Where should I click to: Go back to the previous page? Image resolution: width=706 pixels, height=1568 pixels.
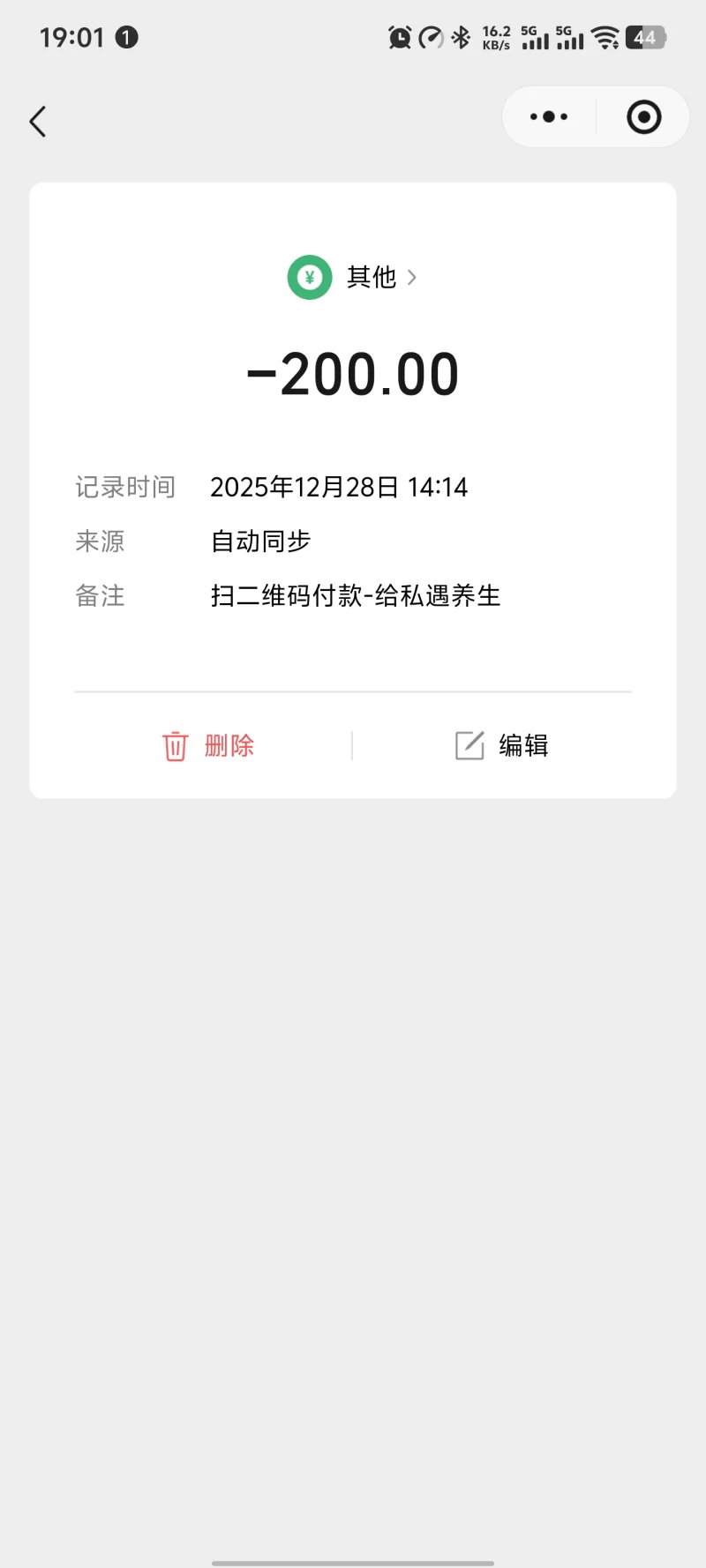coord(38,122)
